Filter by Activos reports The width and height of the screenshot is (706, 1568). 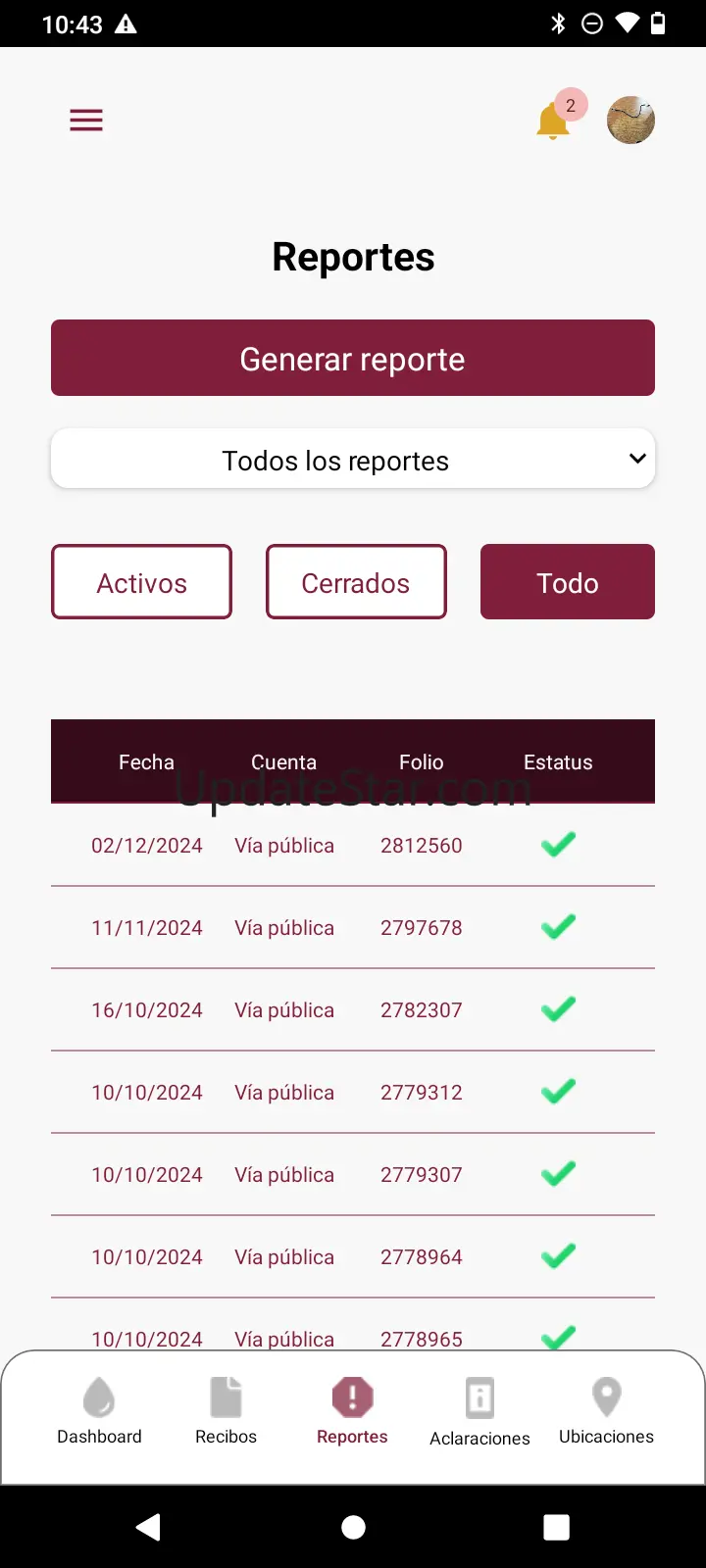click(x=141, y=582)
